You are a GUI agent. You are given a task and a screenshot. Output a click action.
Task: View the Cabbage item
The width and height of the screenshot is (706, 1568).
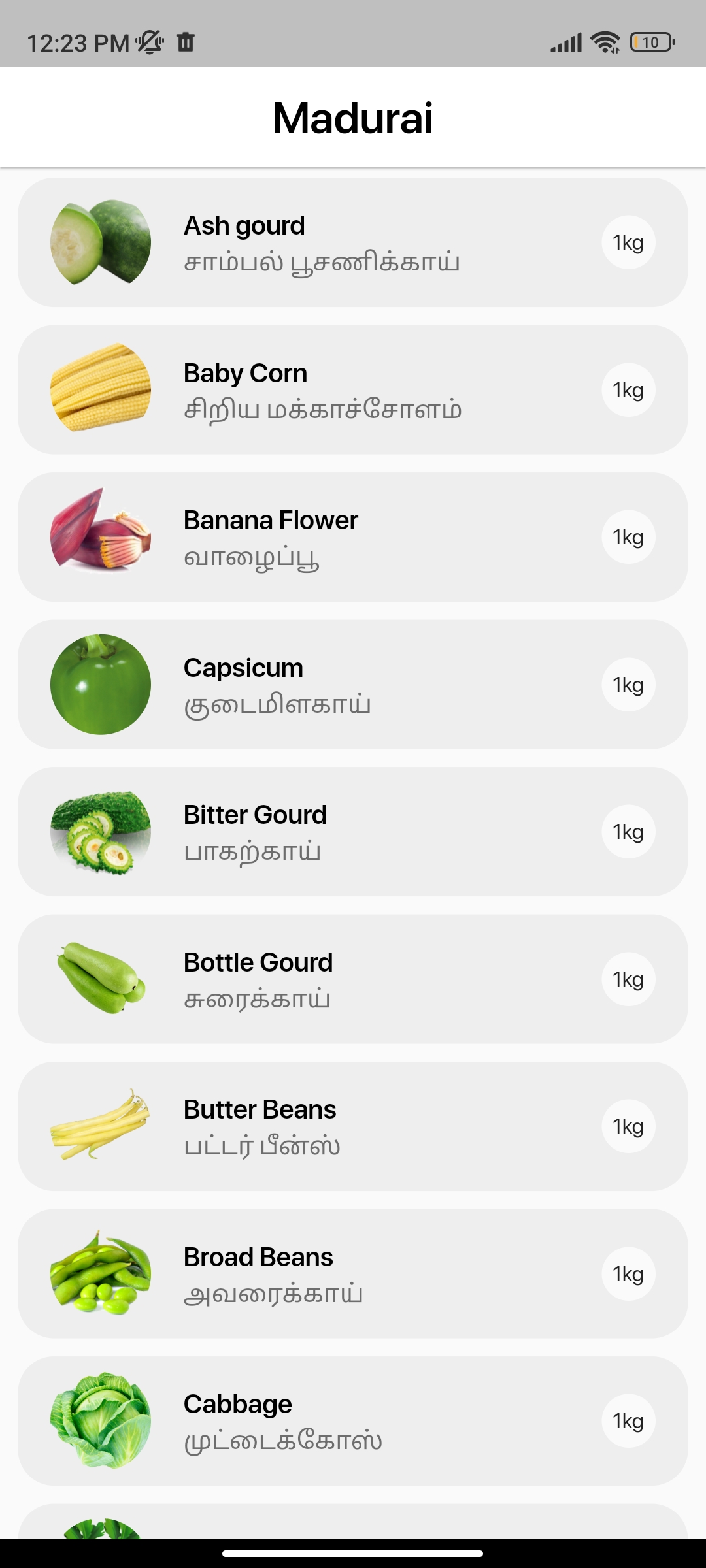click(353, 1421)
